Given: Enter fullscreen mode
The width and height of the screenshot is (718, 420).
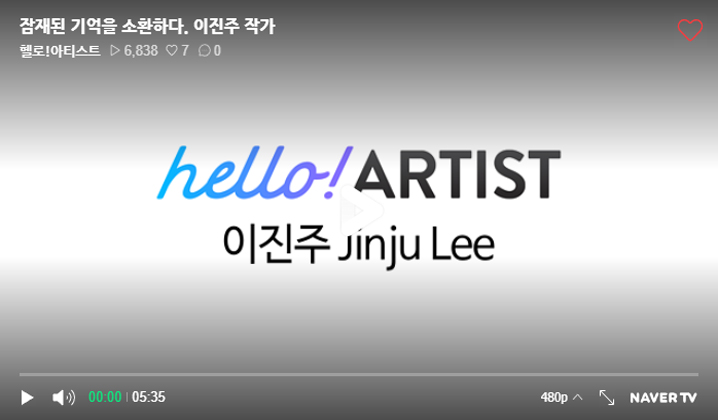Looking at the screenshot, I should tap(606, 397).
